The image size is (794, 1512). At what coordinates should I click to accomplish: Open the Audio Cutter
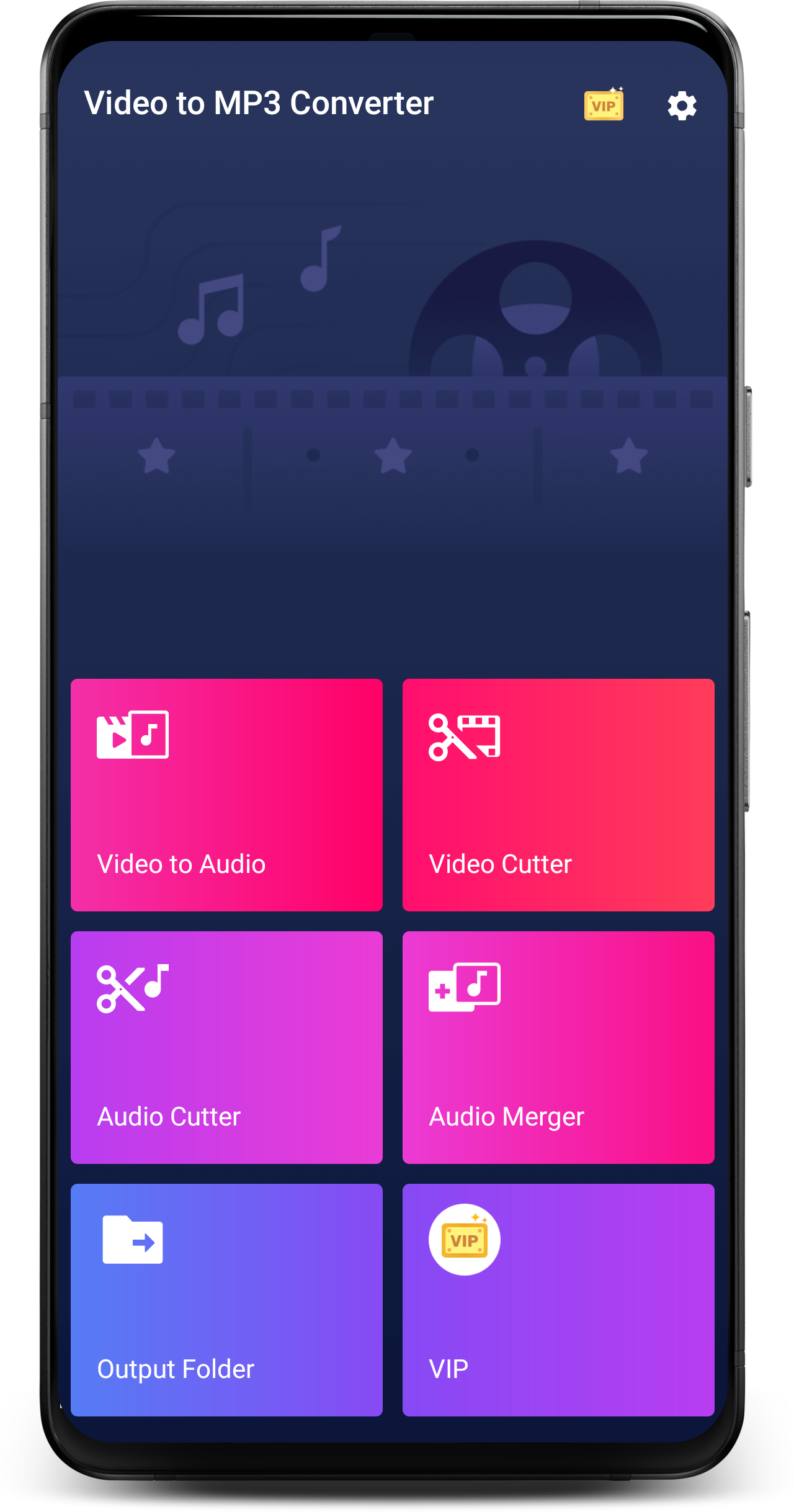(226, 1047)
